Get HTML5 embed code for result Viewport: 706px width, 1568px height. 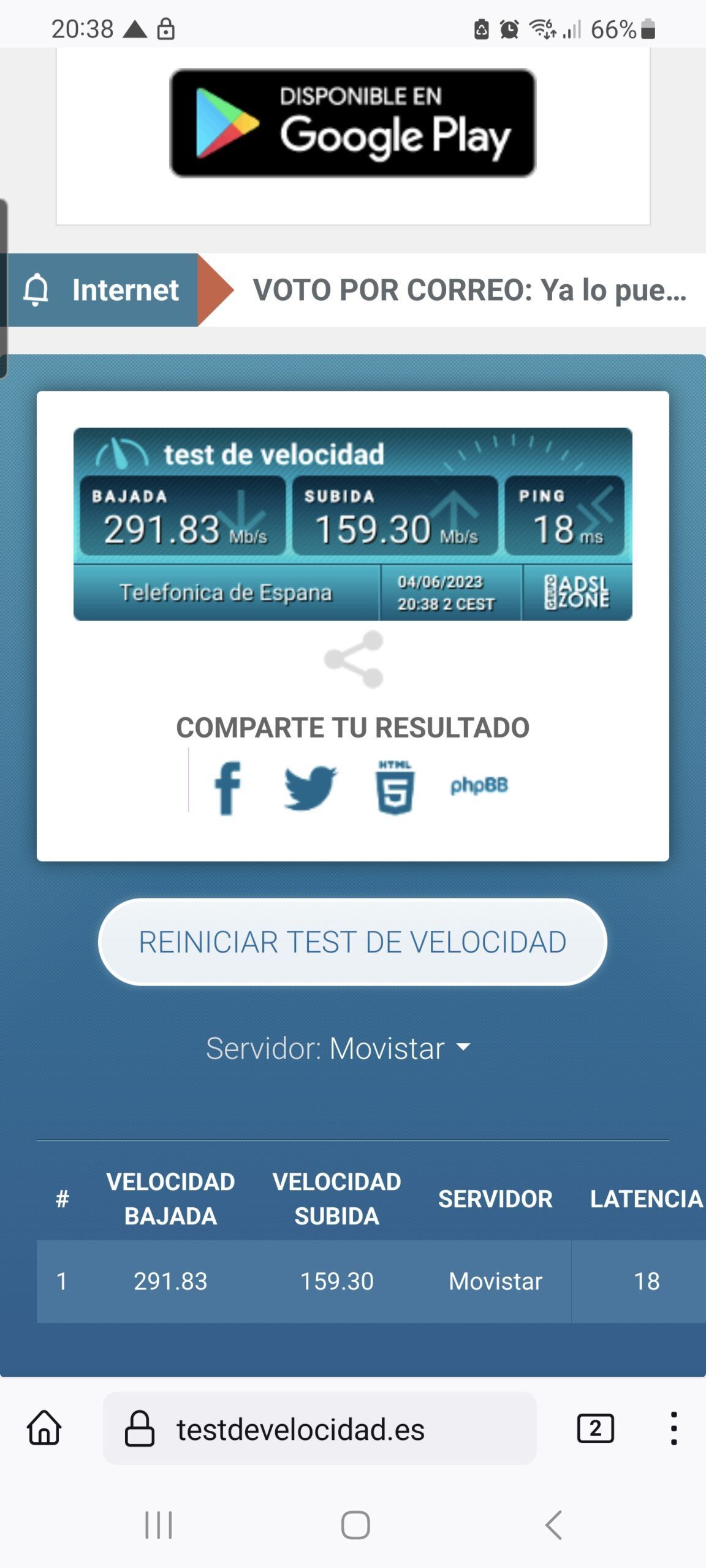(395, 788)
